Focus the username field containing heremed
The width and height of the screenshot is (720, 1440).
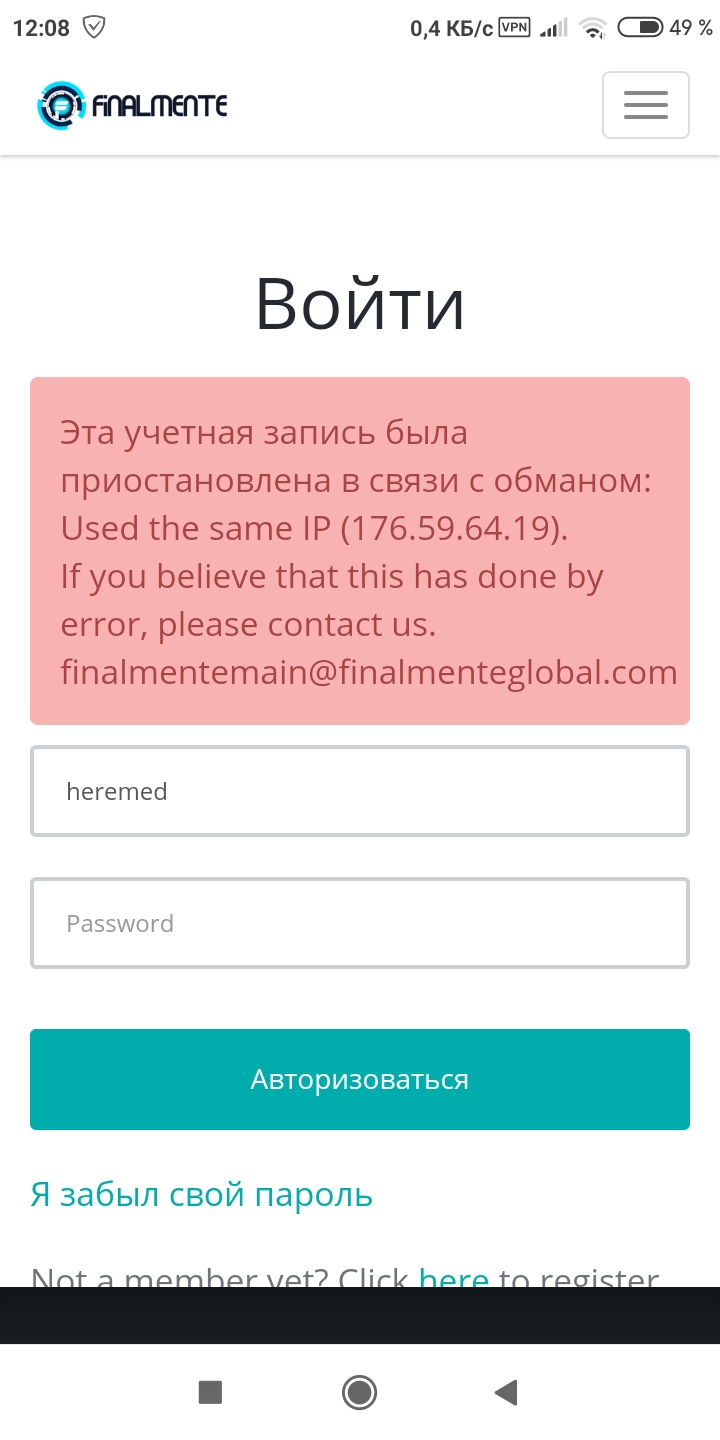tap(360, 791)
